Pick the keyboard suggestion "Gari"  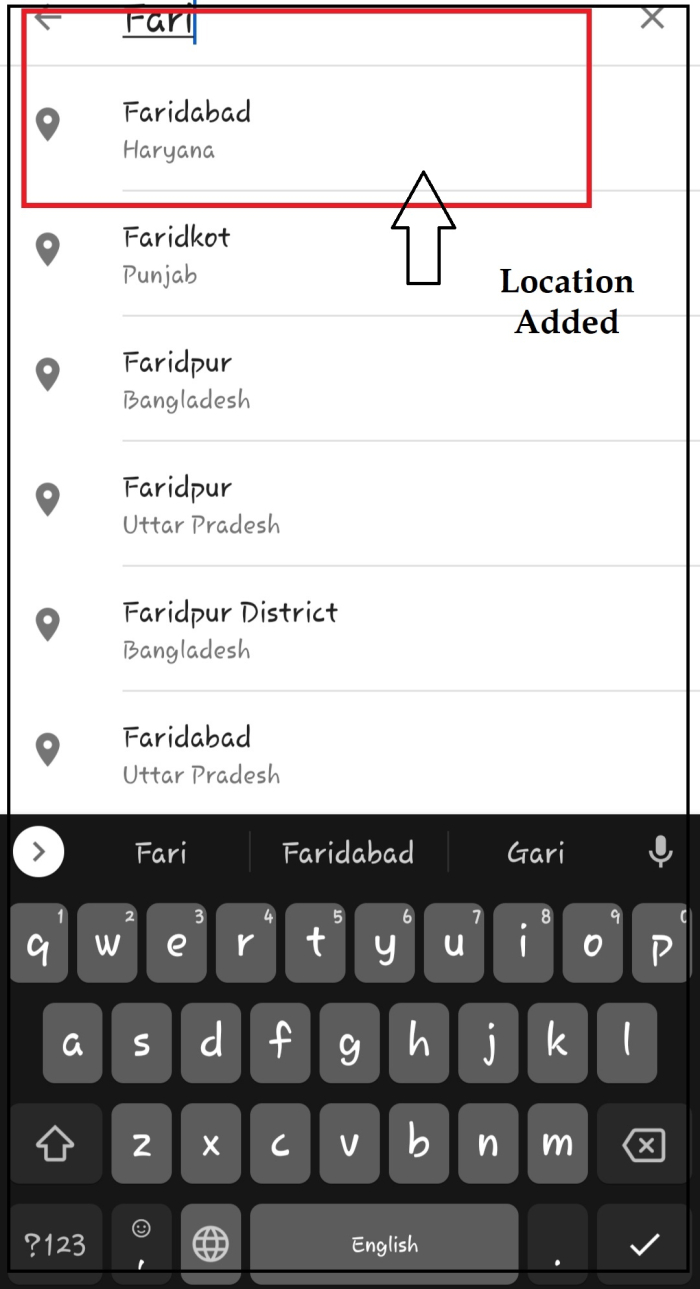point(536,853)
